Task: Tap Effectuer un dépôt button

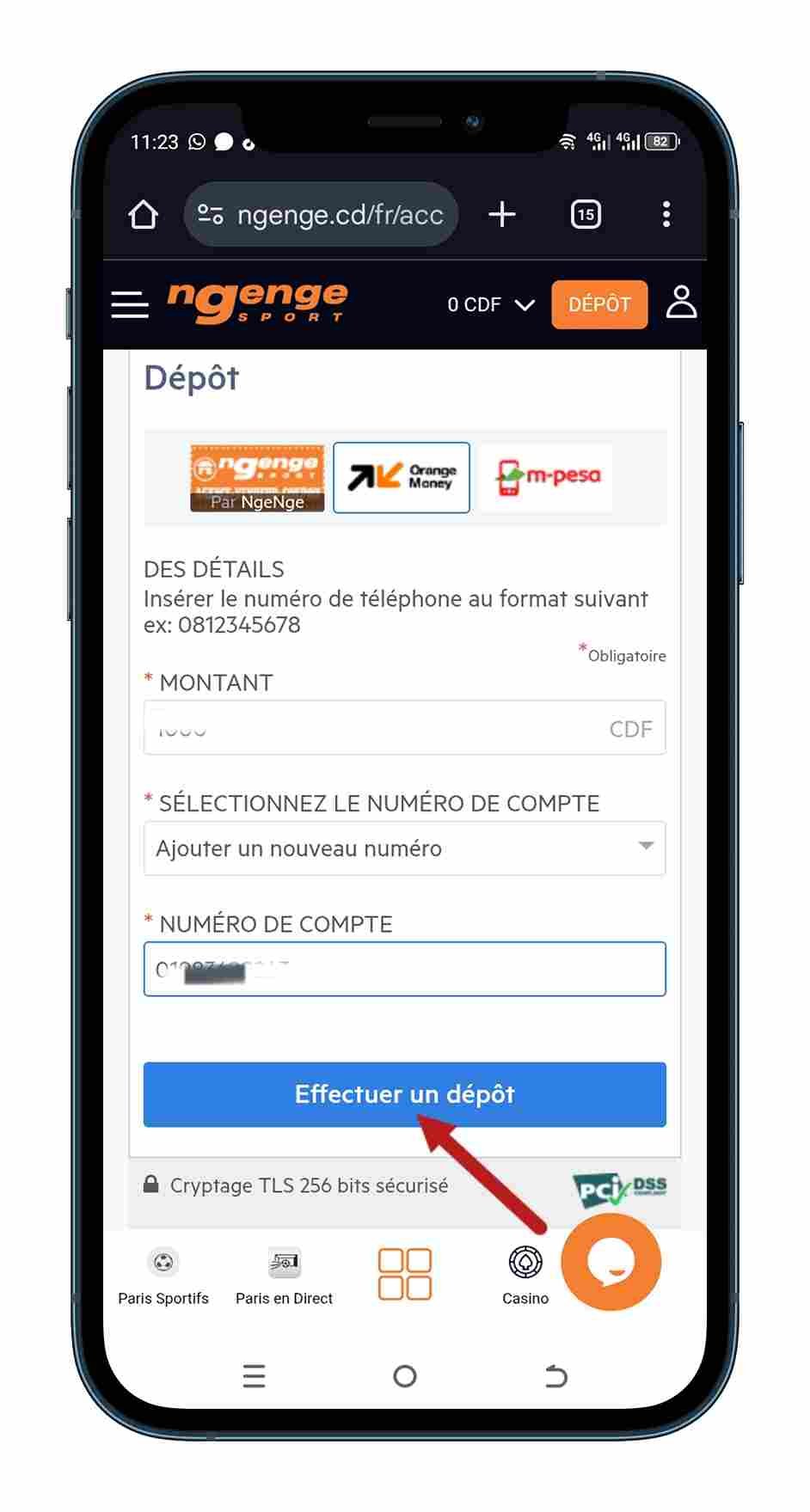Action: tap(404, 1094)
